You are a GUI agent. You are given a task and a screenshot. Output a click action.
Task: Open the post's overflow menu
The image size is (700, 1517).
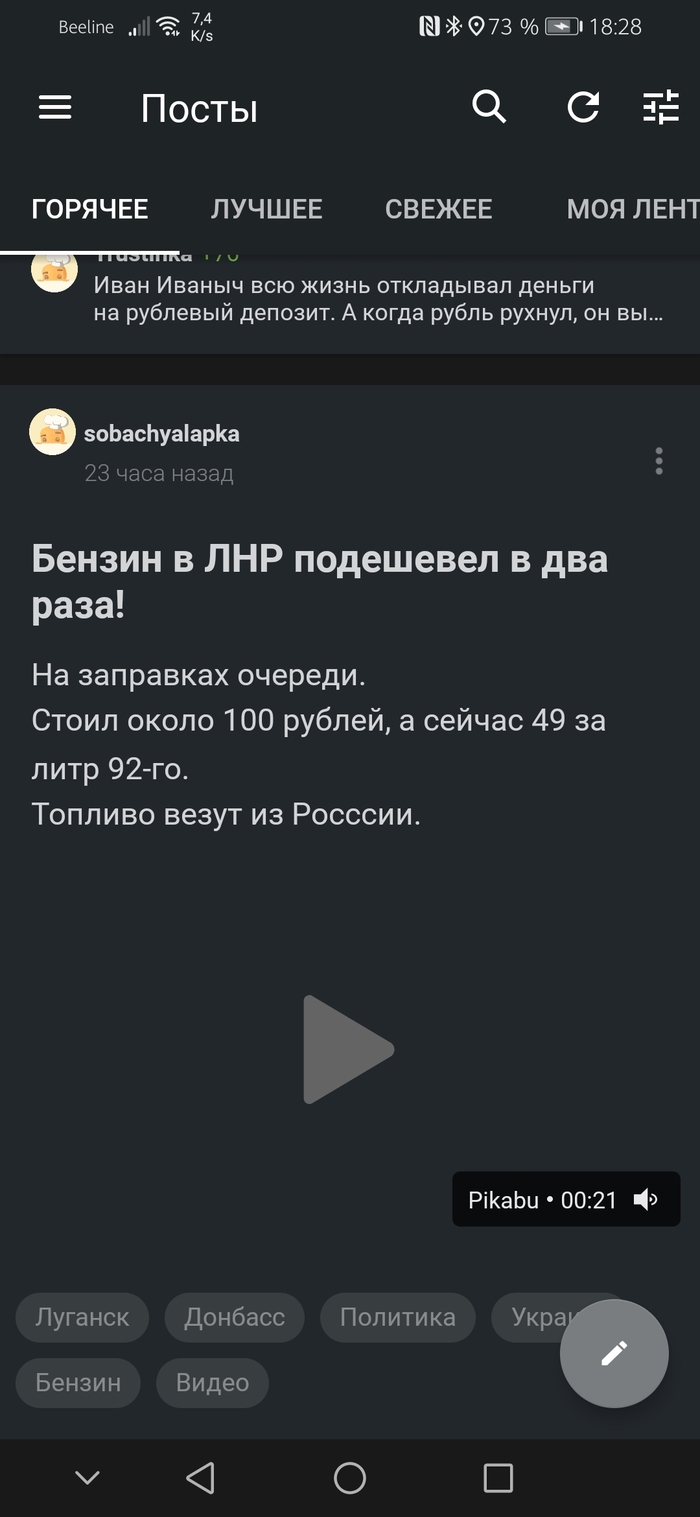(x=658, y=461)
